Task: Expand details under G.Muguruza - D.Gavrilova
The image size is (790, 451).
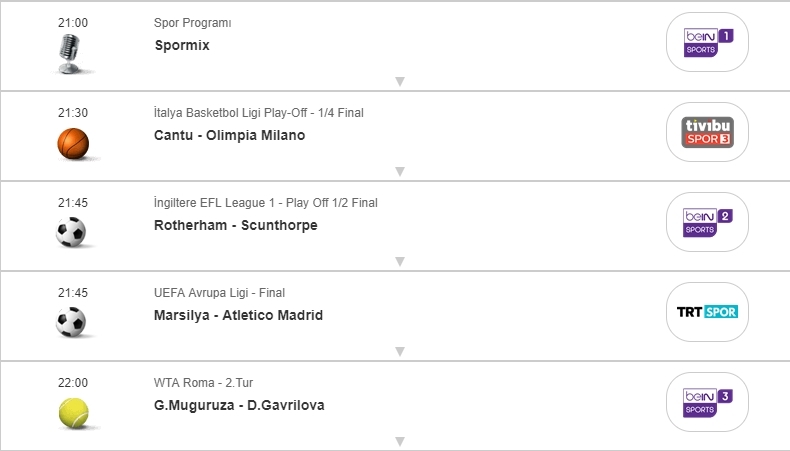Action: (399, 441)
